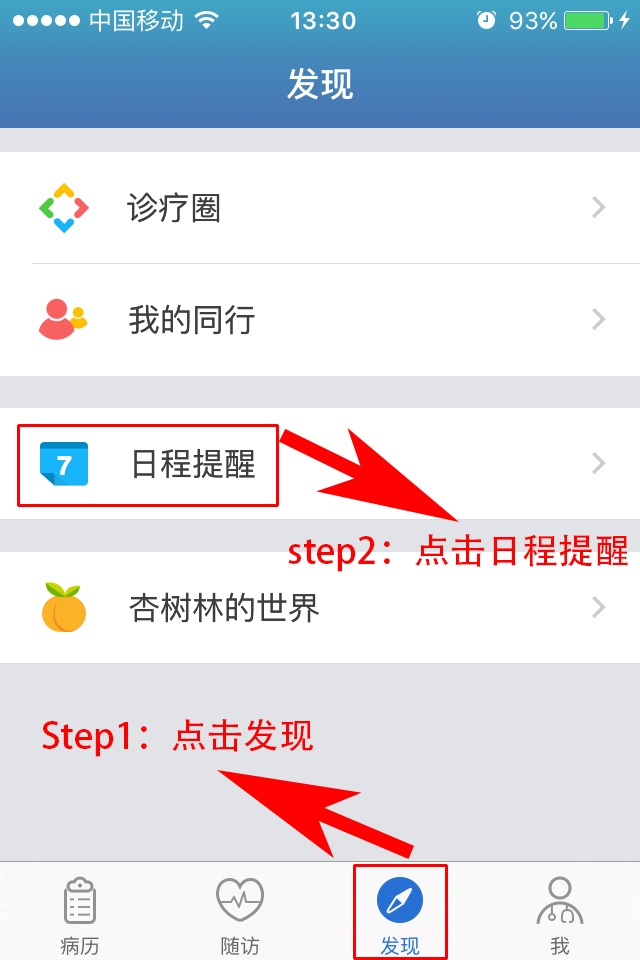Viewport: 640px width, 960px height.
Task: Switch to the 病历 tab
Action: 80,914
